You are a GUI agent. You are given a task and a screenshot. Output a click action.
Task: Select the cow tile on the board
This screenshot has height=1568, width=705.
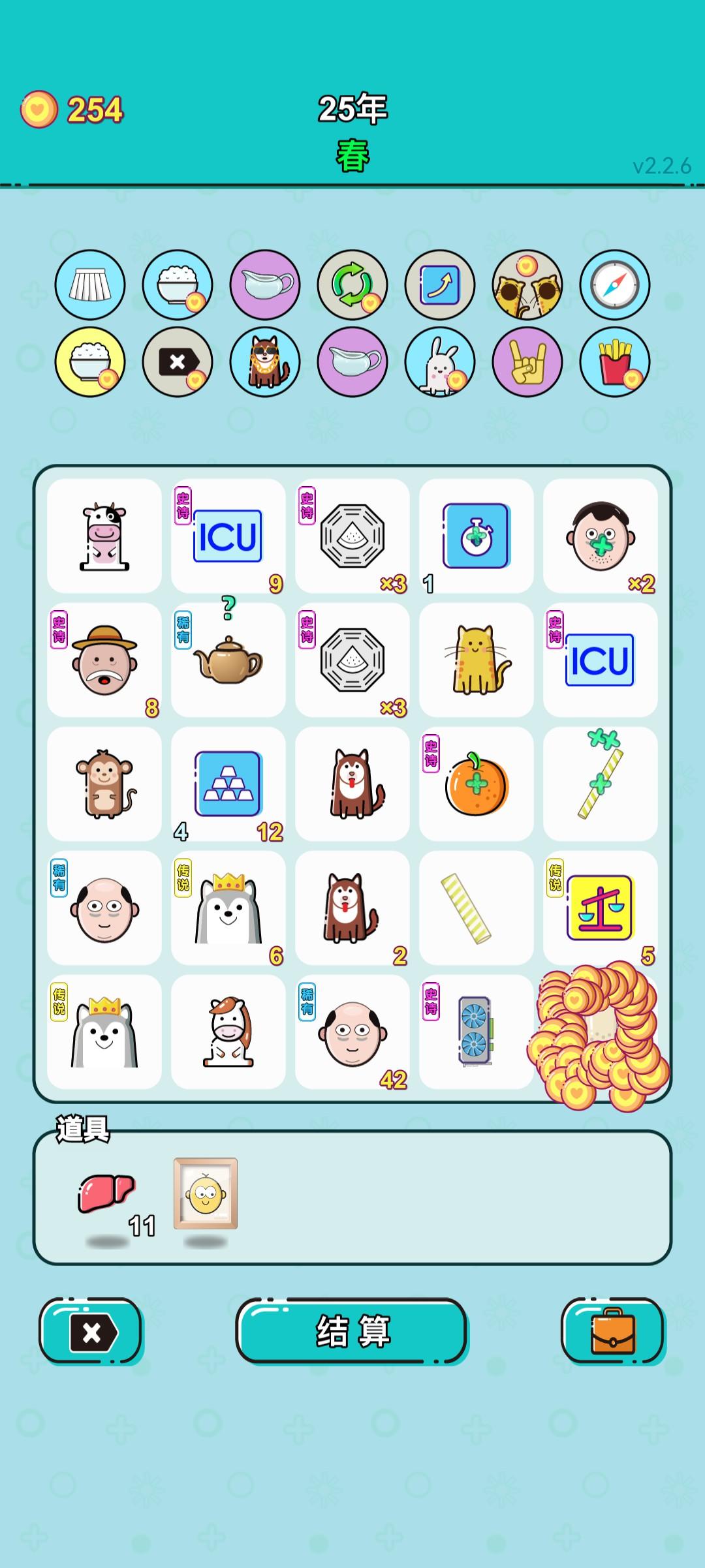[x=104, y=535]
